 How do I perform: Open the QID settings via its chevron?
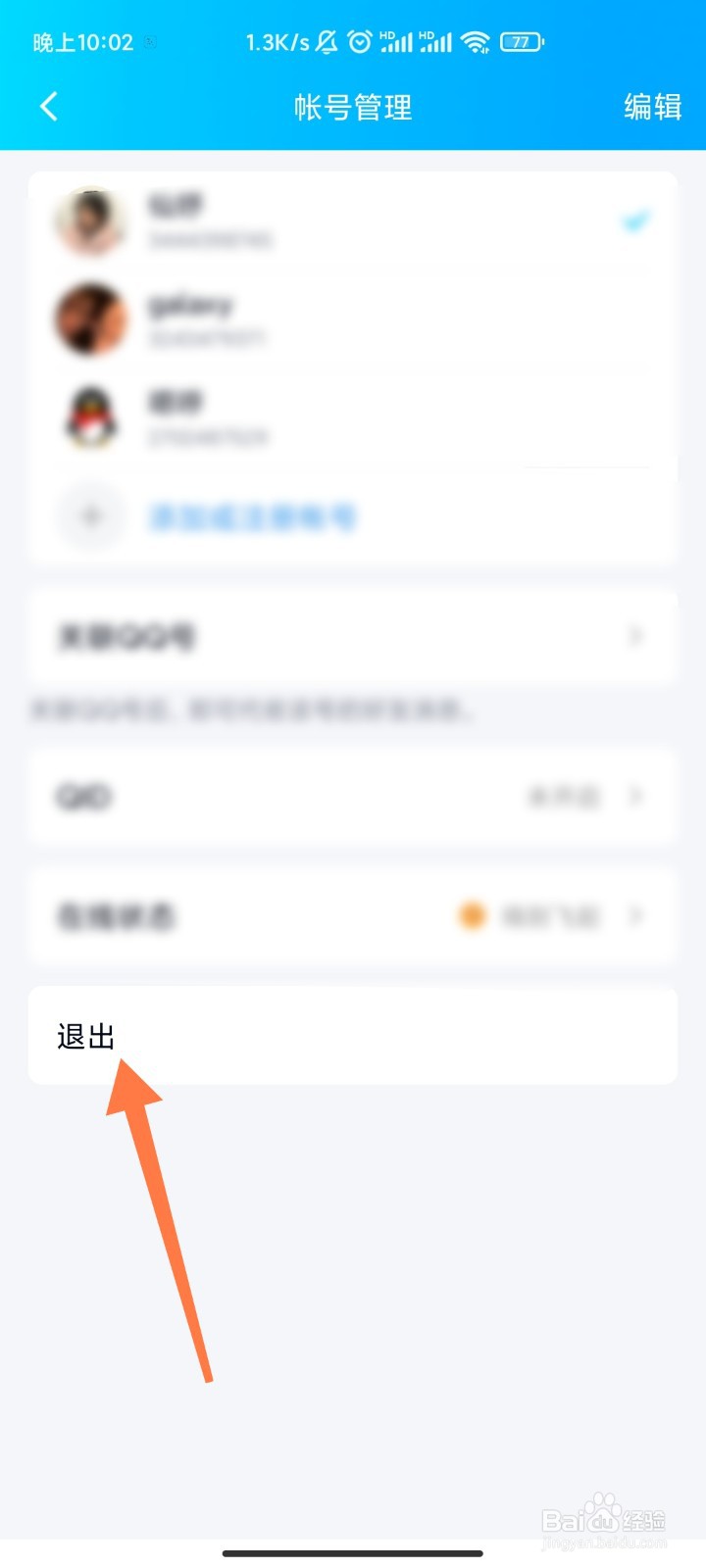635,797
